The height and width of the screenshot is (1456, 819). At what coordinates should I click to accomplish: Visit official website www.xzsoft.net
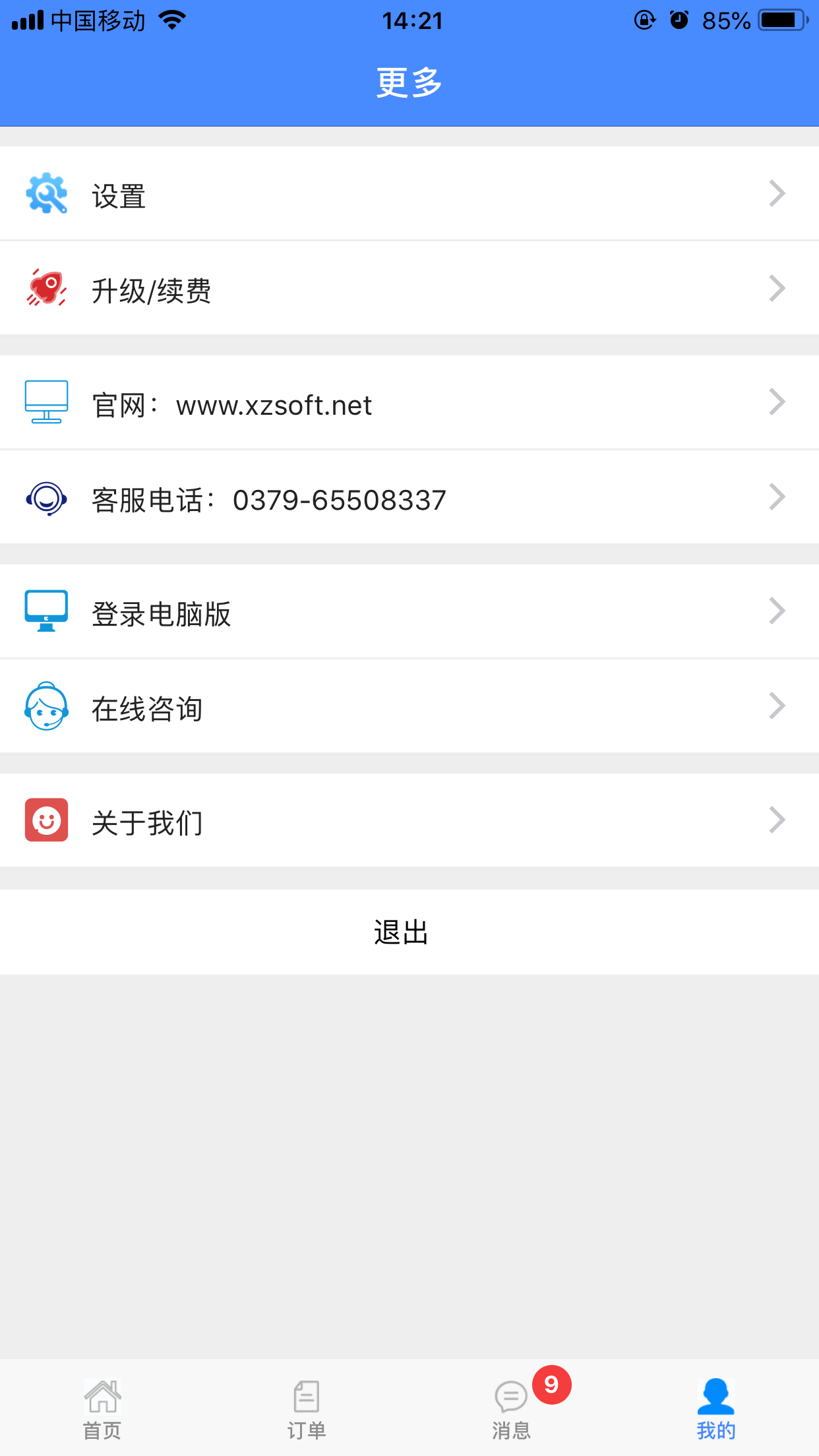[409, 404]
